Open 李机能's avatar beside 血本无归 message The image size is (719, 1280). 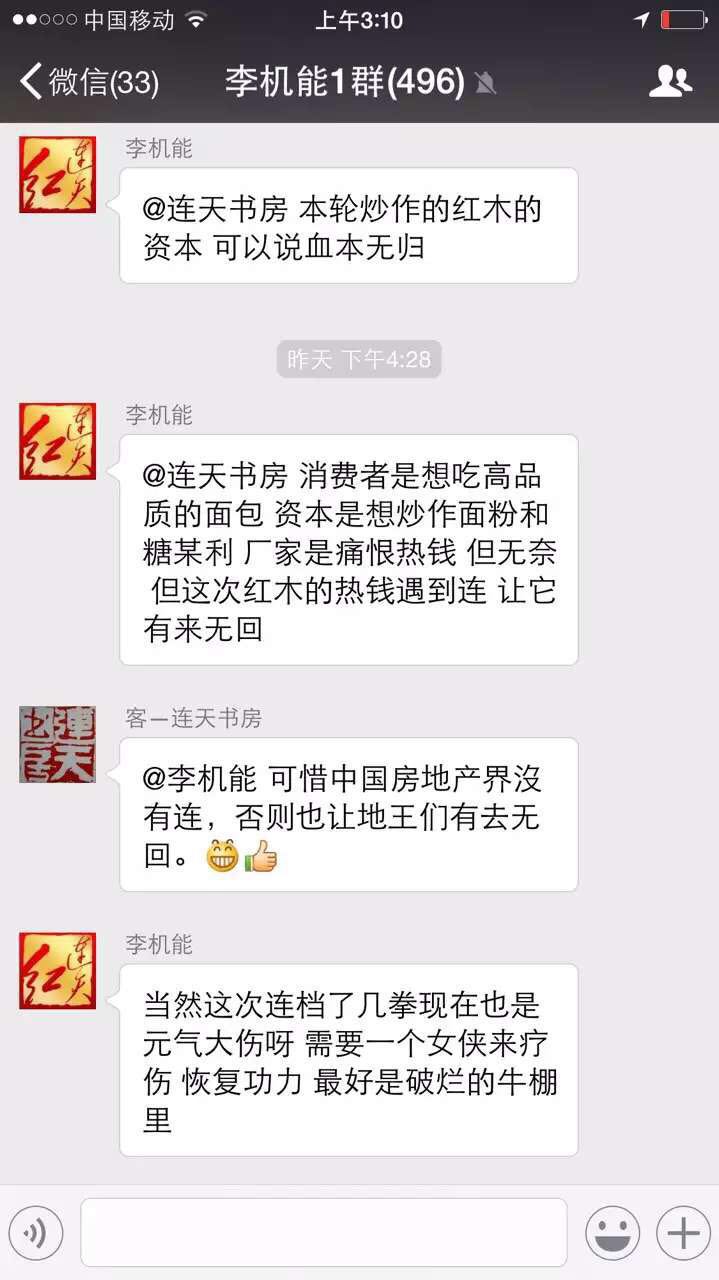(x=58, y=174)
